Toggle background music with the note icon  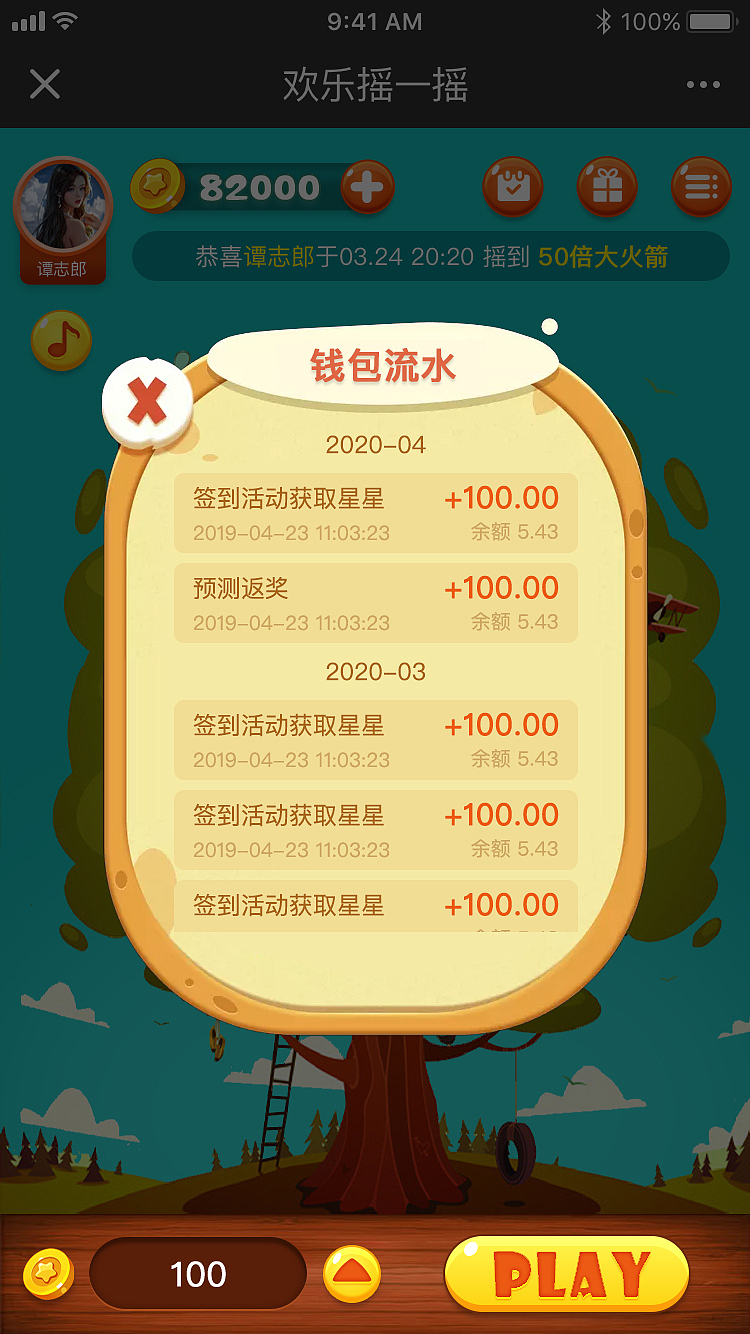tap(61, 341)
